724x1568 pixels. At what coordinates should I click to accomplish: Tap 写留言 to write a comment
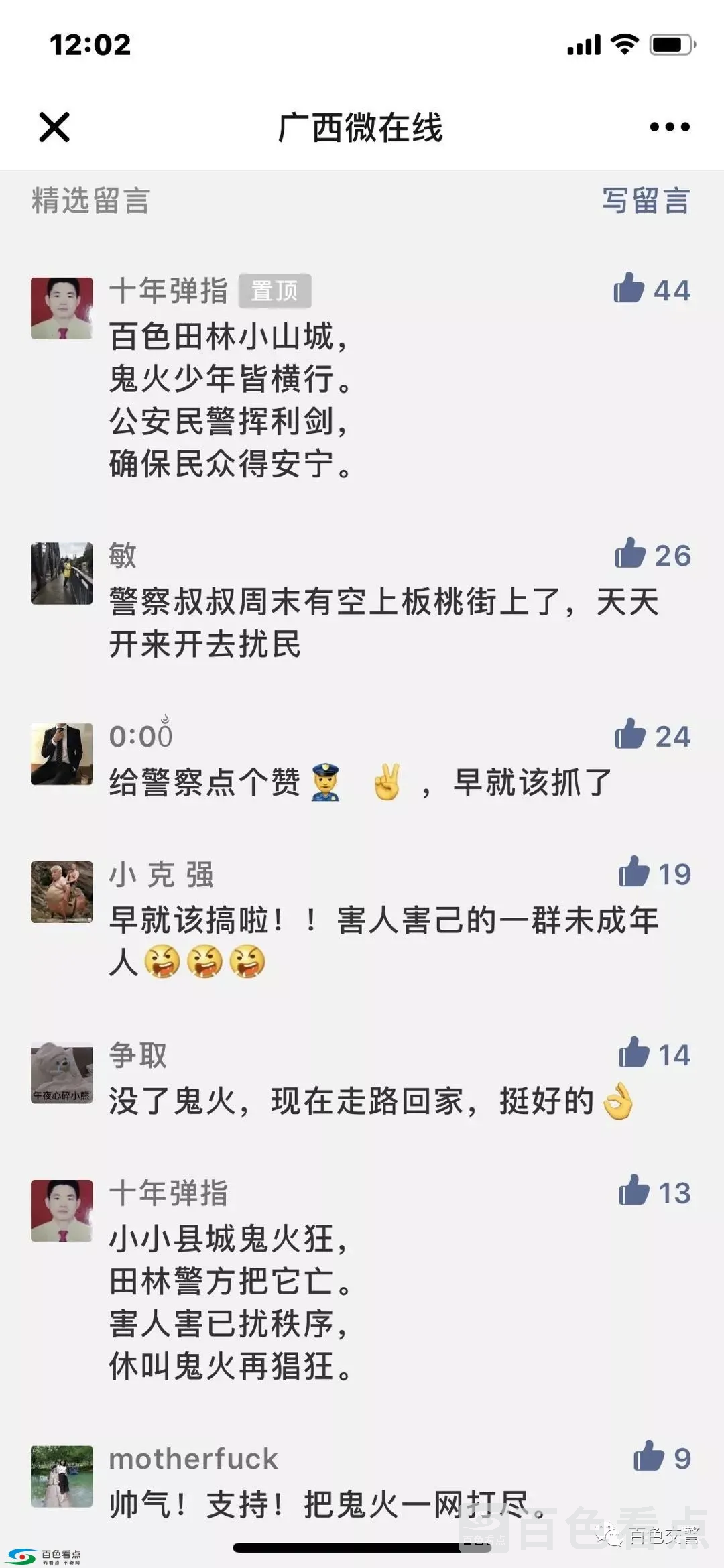[645, 200]
